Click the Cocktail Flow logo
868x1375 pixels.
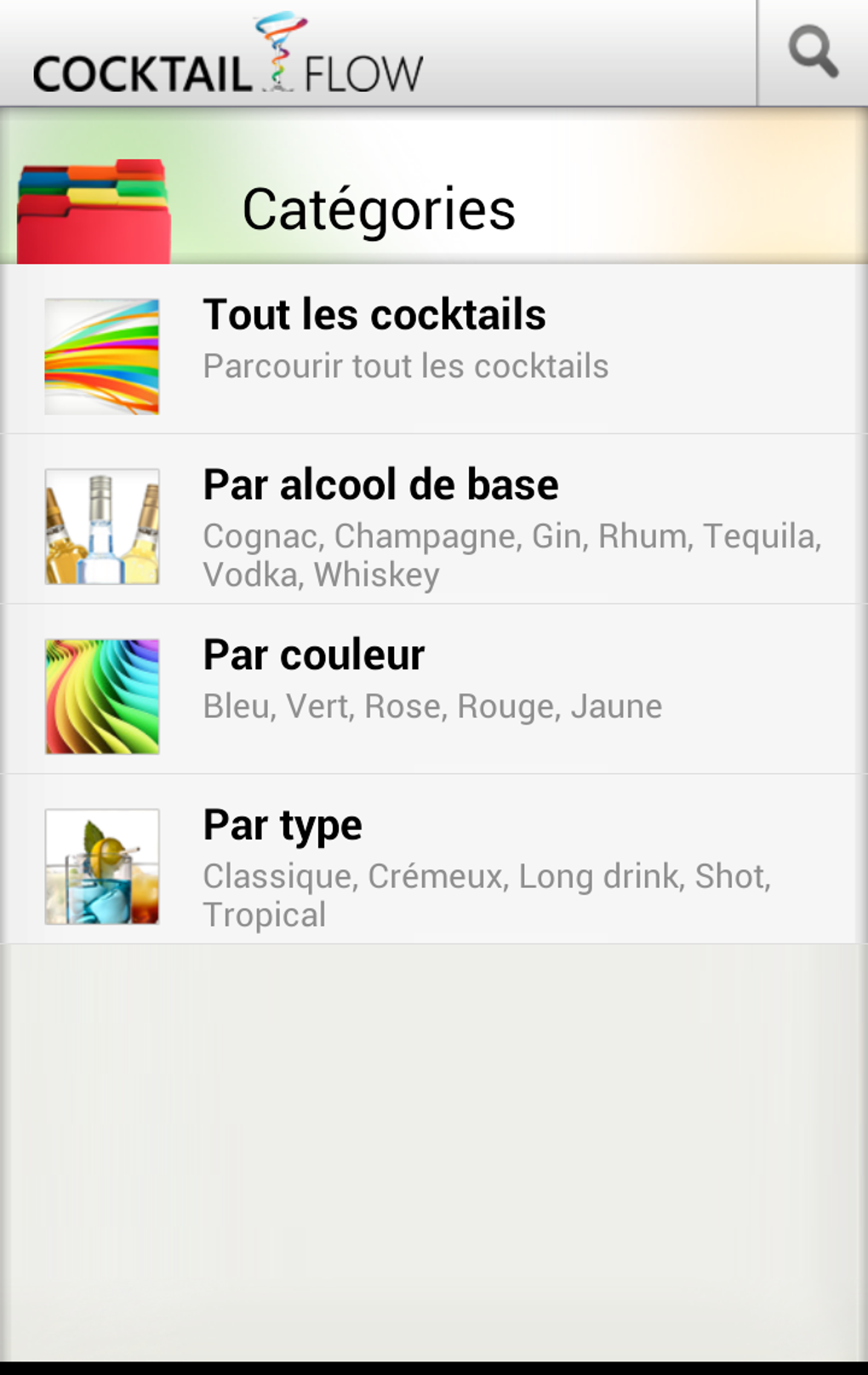click(226, 54)
